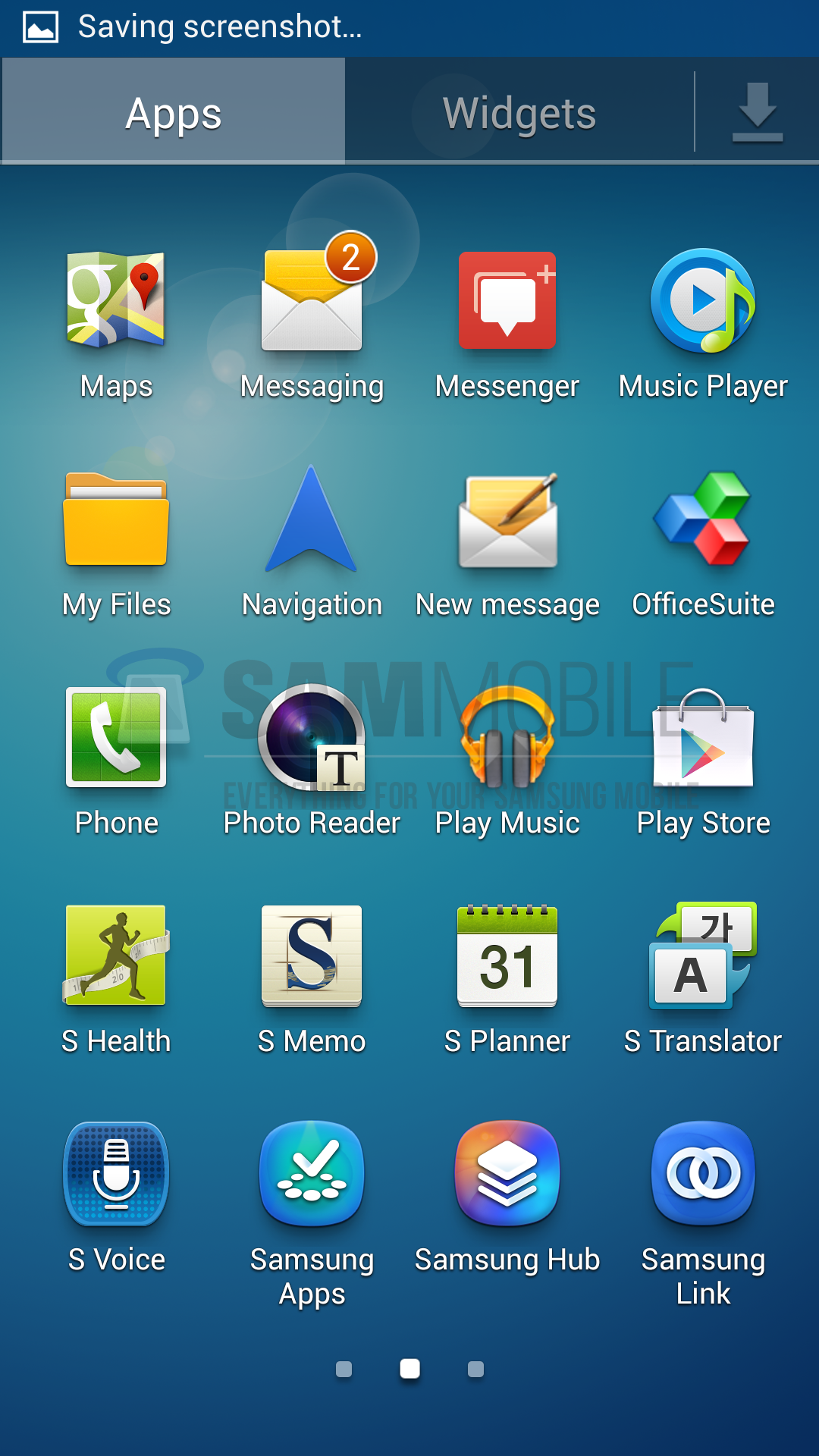Viewport: 819px width, 1456px height.
Task: Open Music Player
Action: 703,301
